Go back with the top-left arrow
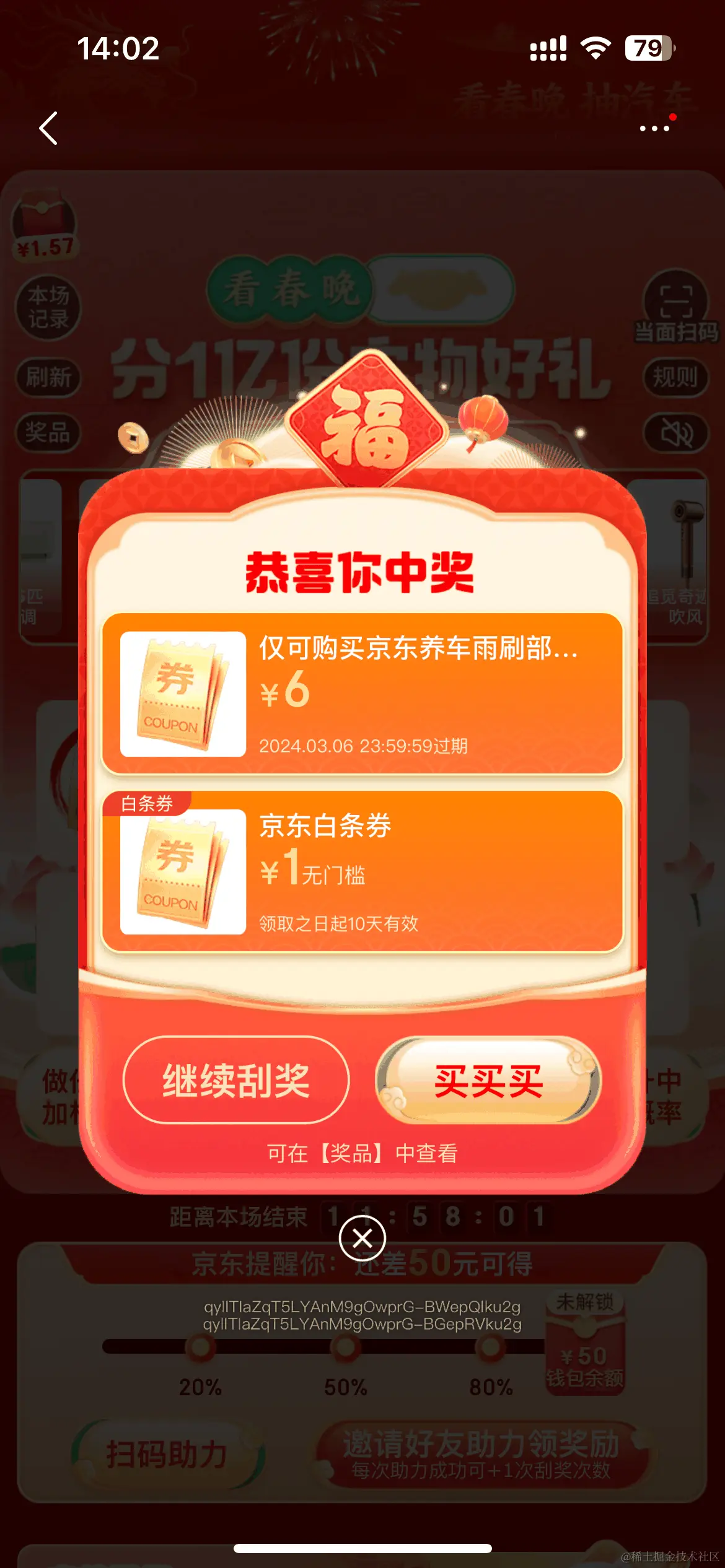The image size is (725, 1568). click(x=48, y=128)
